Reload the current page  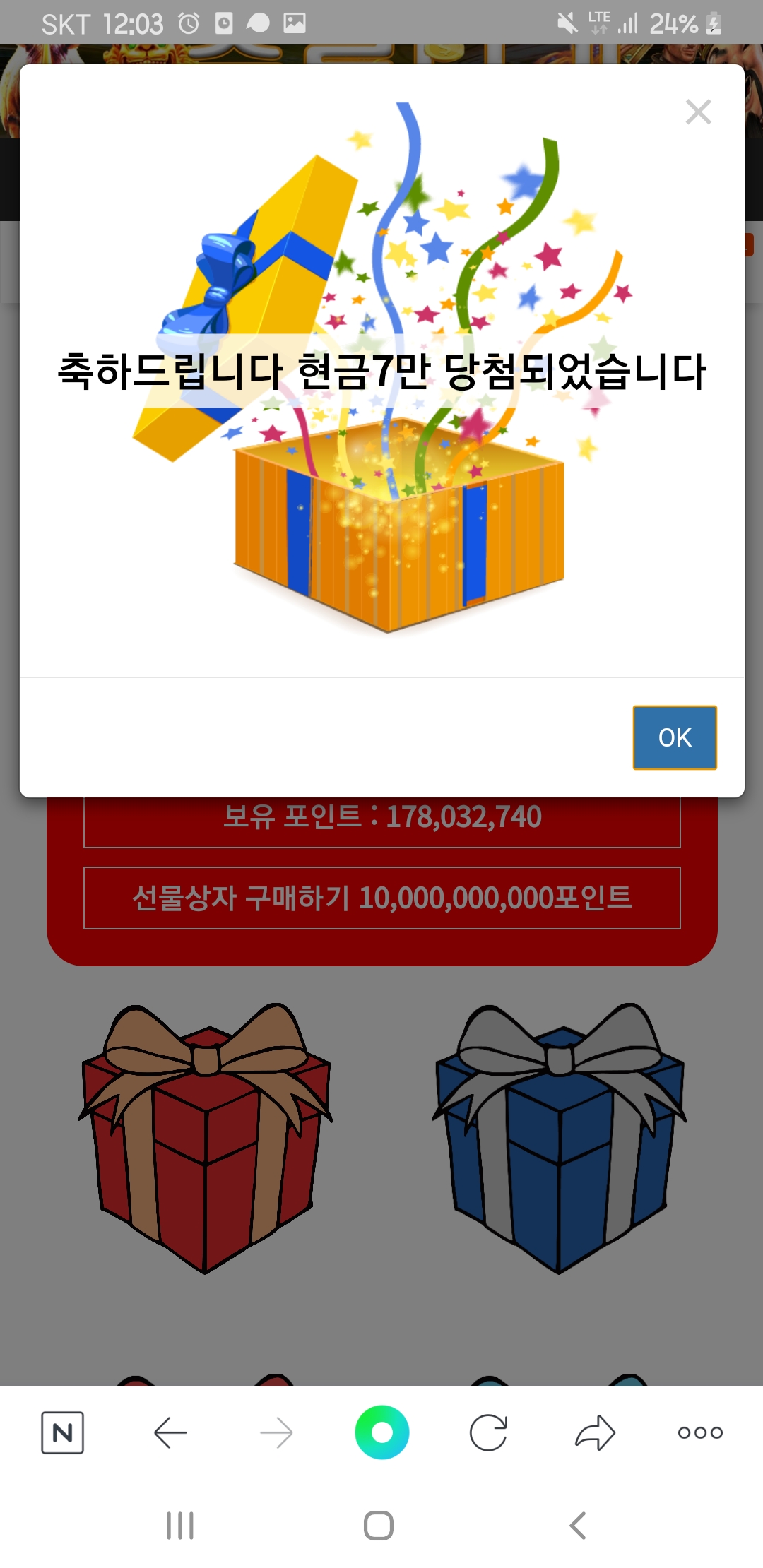click(x=488, y=1432)
